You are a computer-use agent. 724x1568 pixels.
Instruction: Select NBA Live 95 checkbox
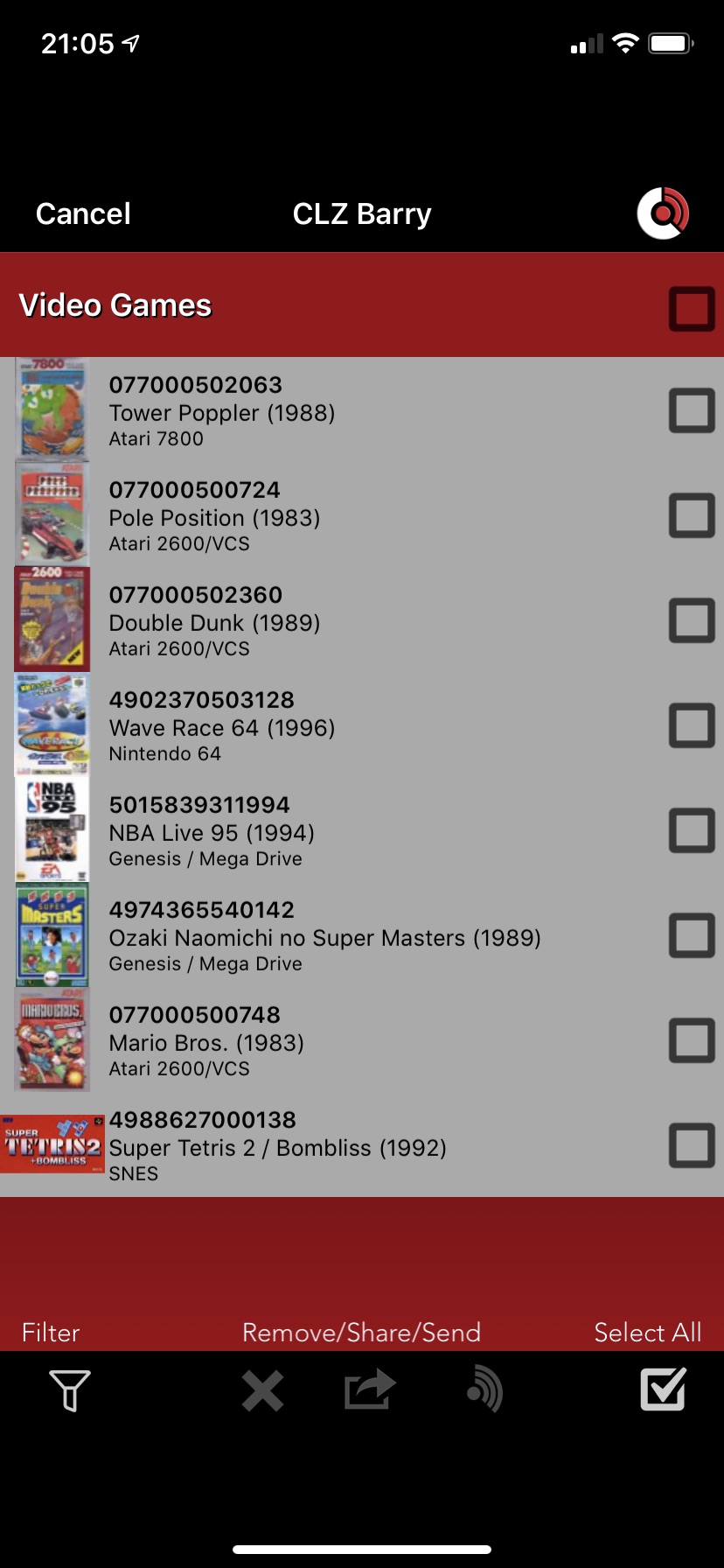pyautogui.click(x=692, y=830)
